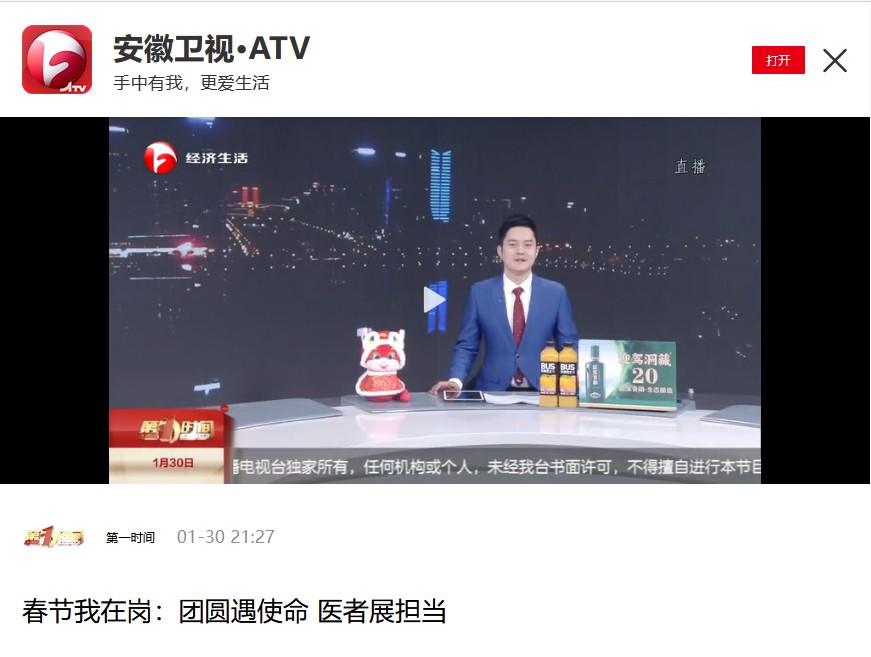Open the 第一时间 channel source
The image size is (871, 657).
tap(130, 538)
